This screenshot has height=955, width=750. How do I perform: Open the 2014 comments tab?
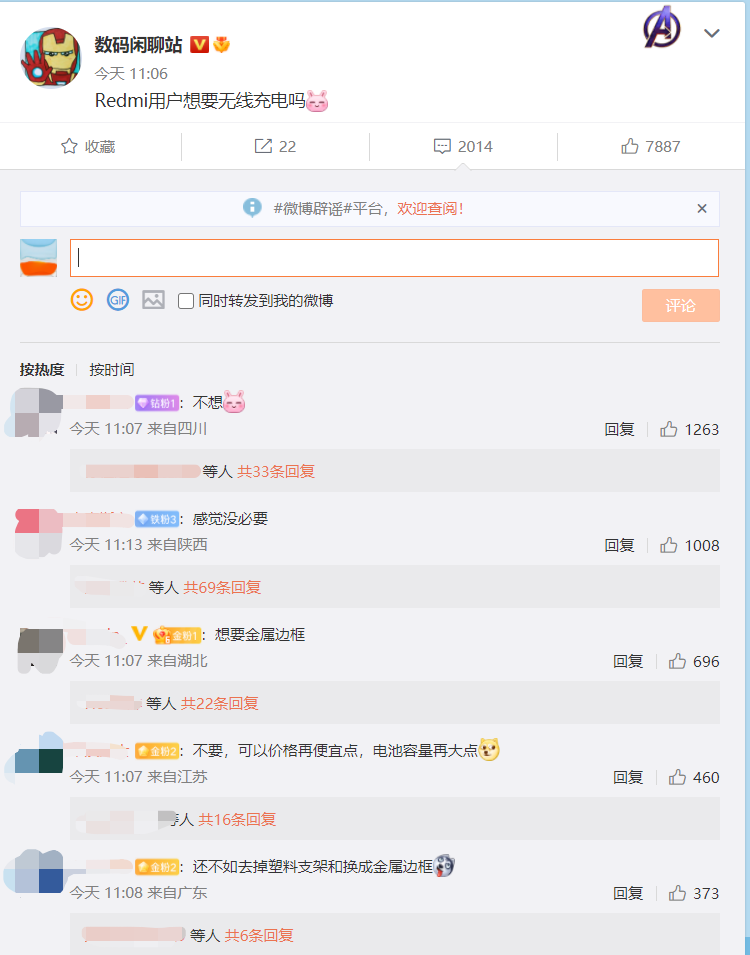[x=463, y=147]
